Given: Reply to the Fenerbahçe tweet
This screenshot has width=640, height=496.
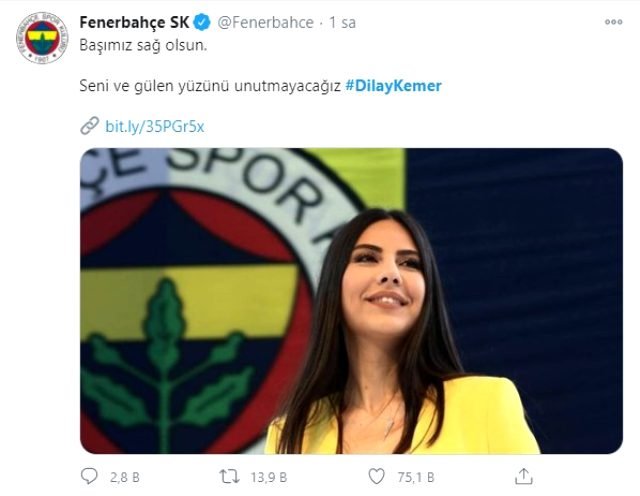Looking at the screenshot, I should pos(89,477).
